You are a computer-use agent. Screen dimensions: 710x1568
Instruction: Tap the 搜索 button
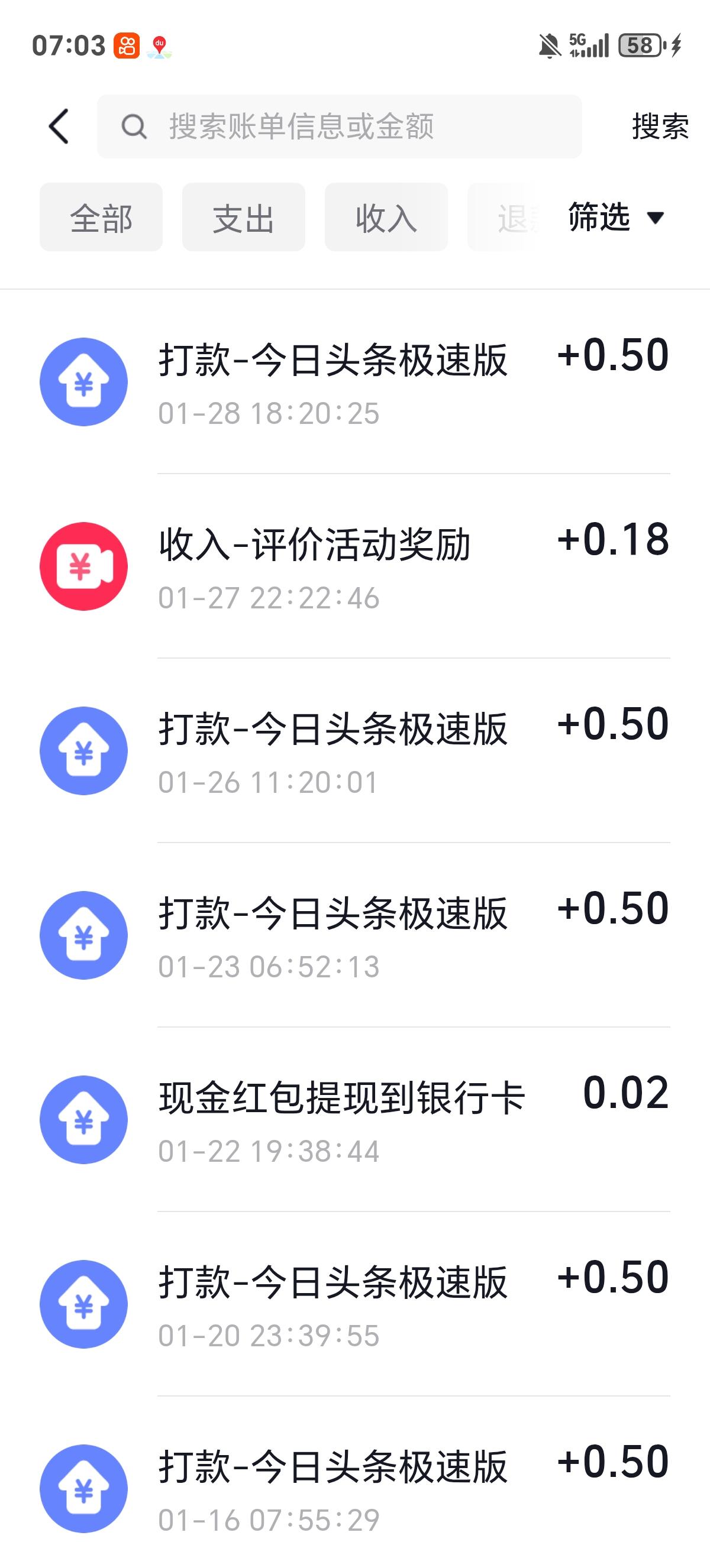pyautogui.click(x=660, y=127)
